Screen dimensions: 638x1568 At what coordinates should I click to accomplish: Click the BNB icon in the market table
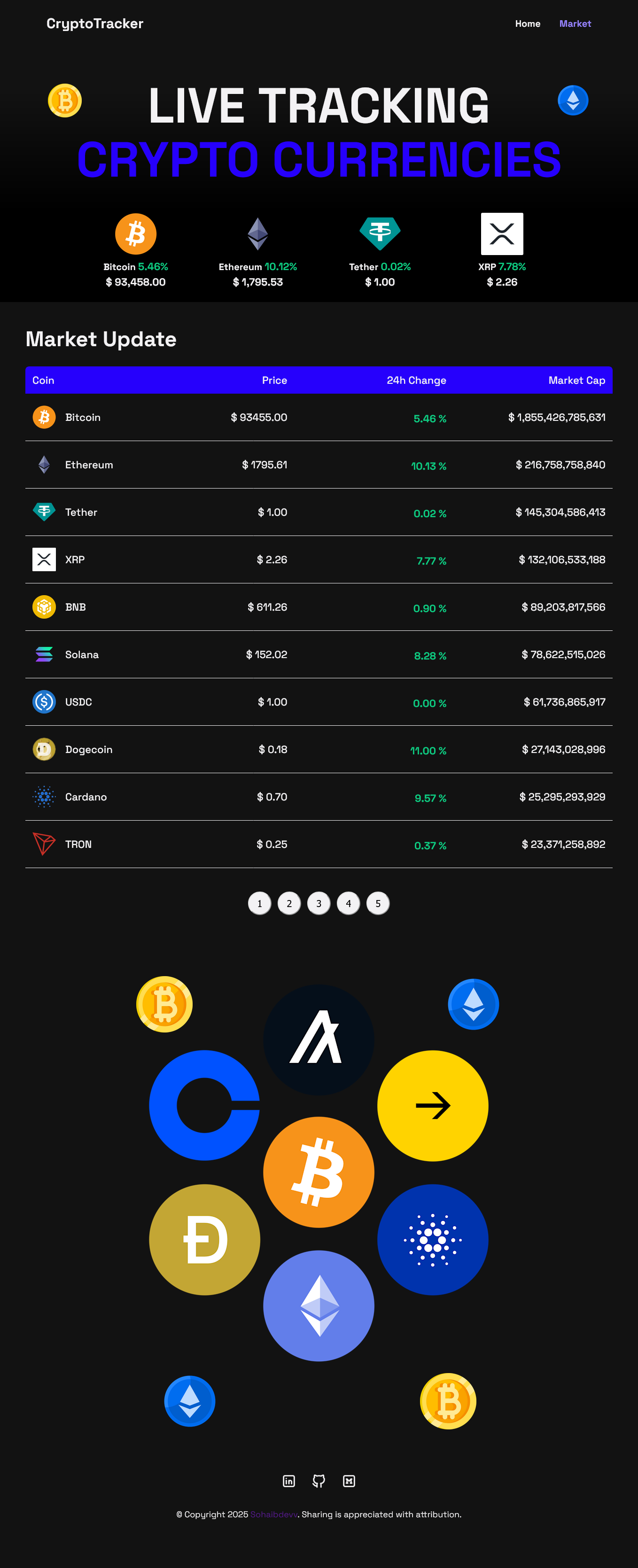(x=44, y=607)
